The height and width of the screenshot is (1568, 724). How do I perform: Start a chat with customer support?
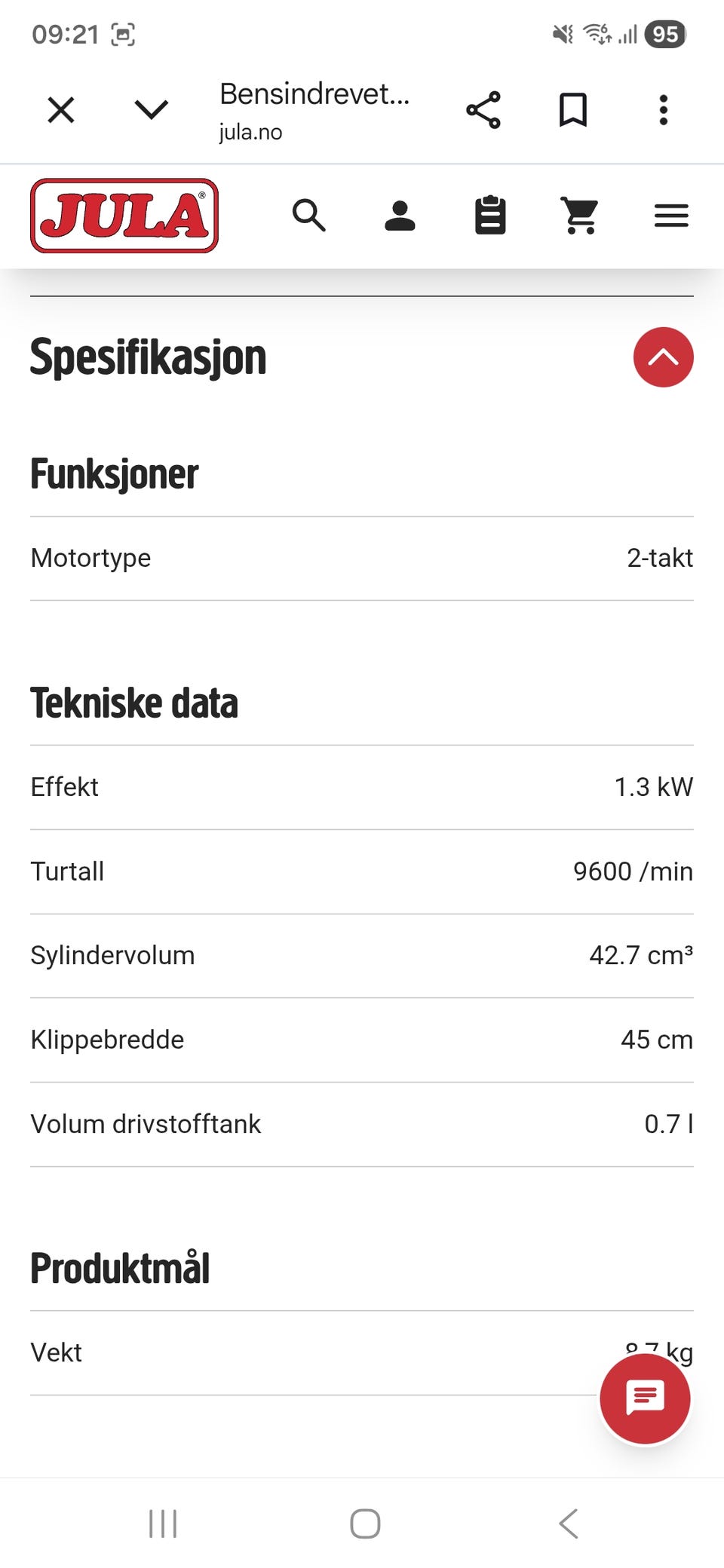(645, 1398)
